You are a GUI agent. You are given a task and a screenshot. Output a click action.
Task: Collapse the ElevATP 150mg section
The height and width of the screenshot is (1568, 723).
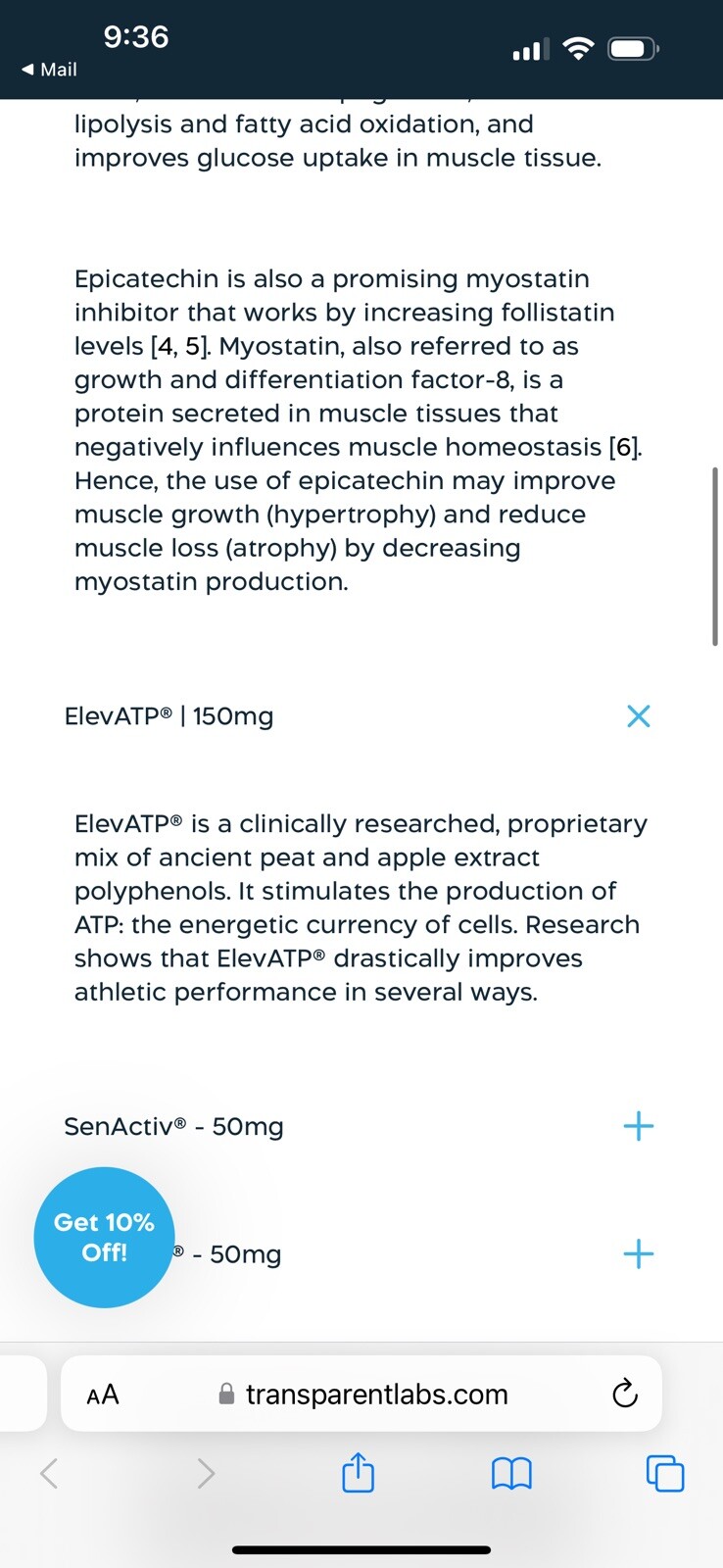tap(638, 716)
